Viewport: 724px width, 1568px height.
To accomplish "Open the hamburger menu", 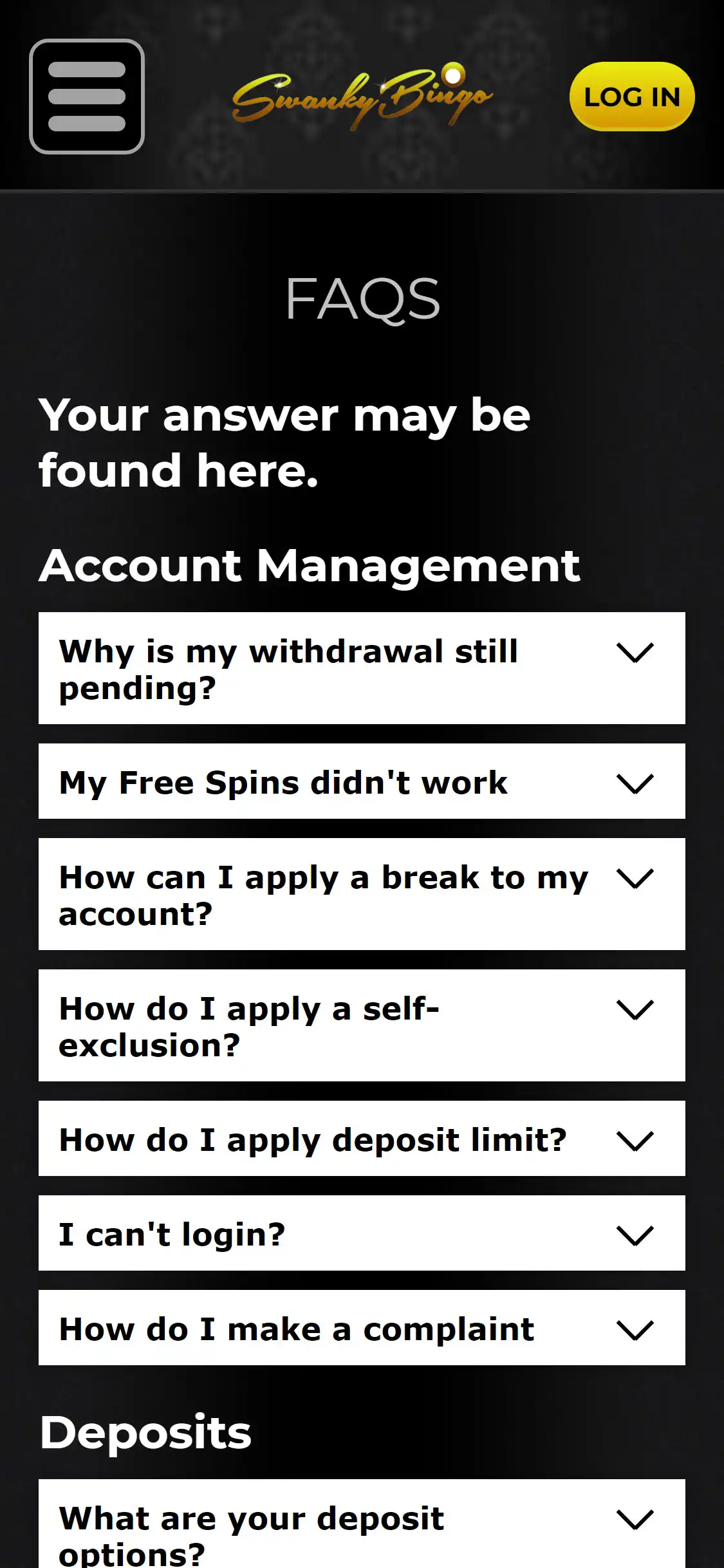I will 87,97.
